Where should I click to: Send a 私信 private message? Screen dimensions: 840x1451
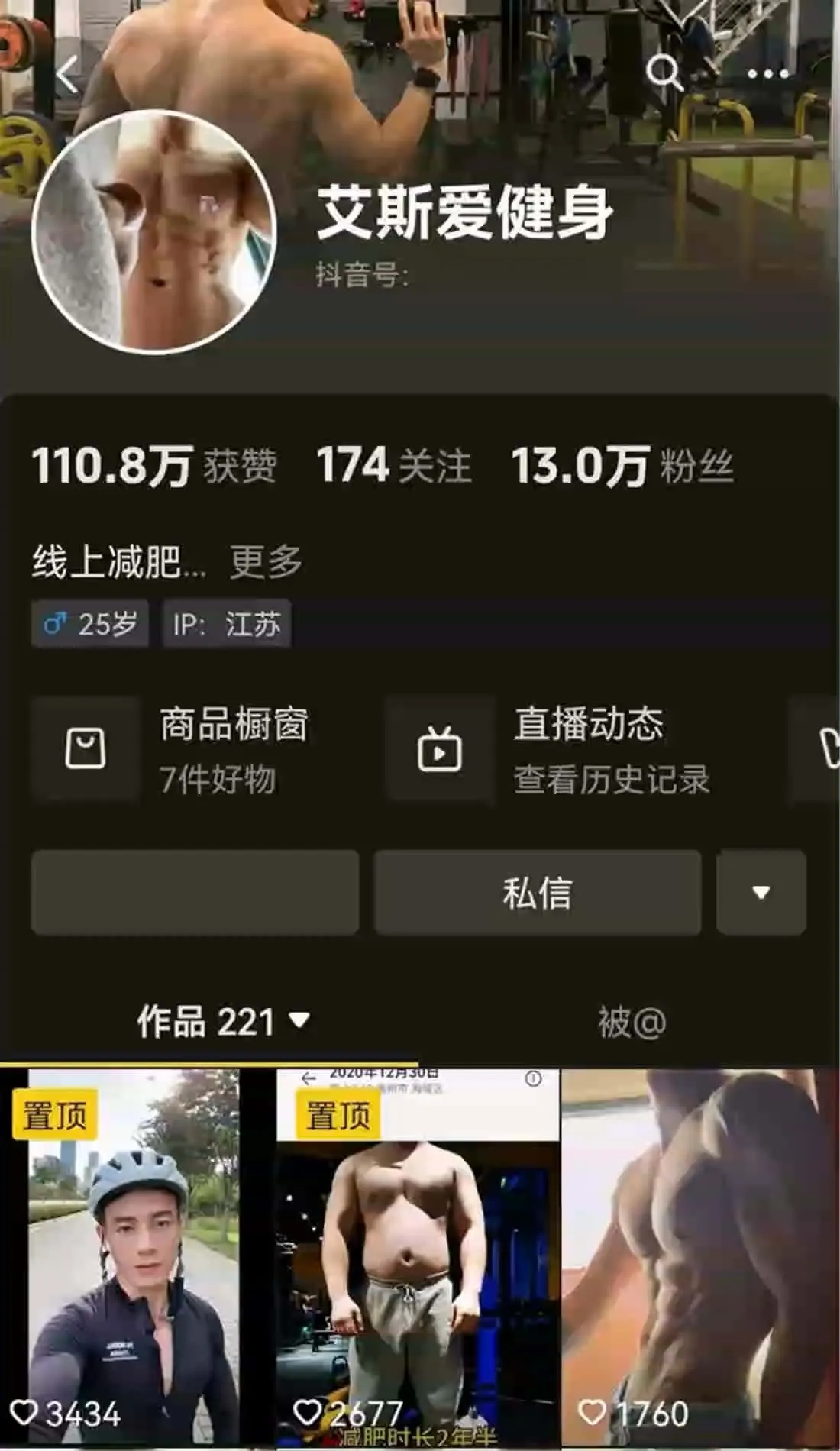(537, 892)
